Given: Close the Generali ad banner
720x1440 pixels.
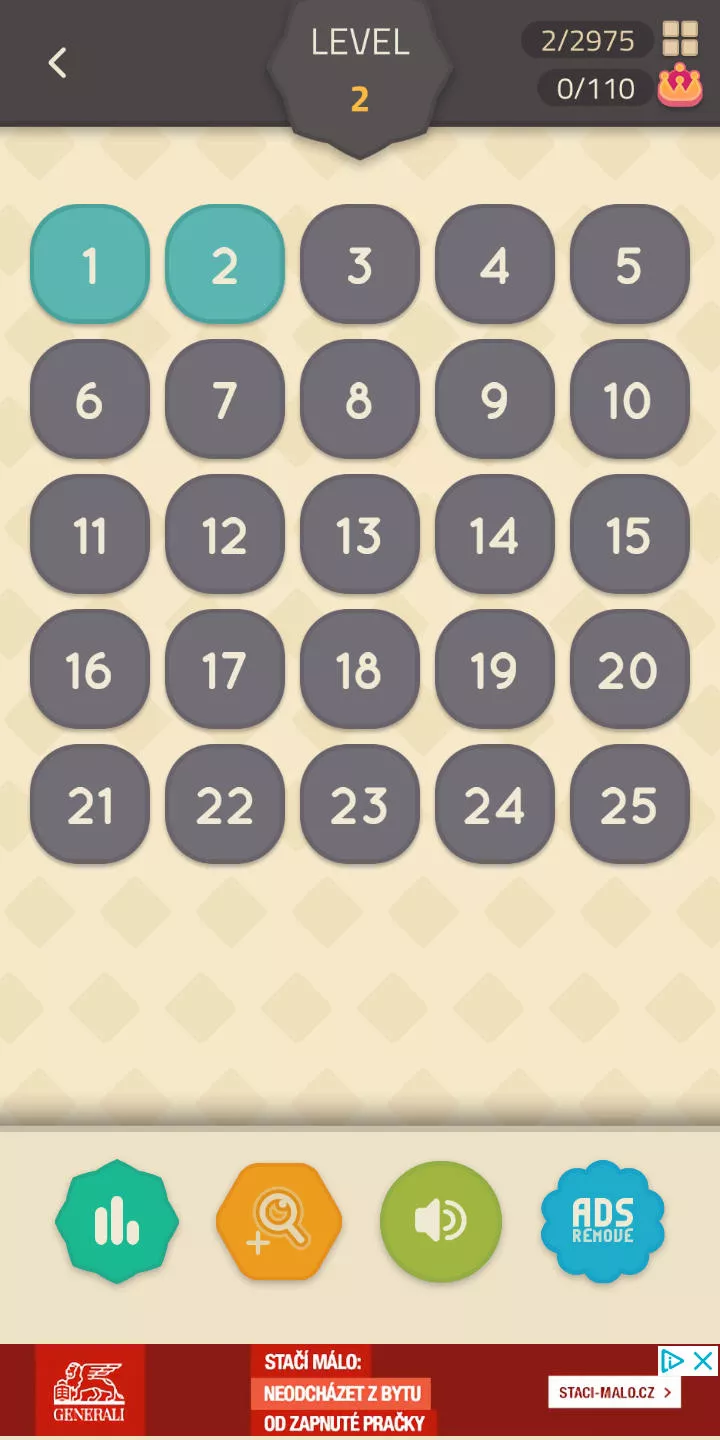Looking at the screenshot, I should (704, 1361).
